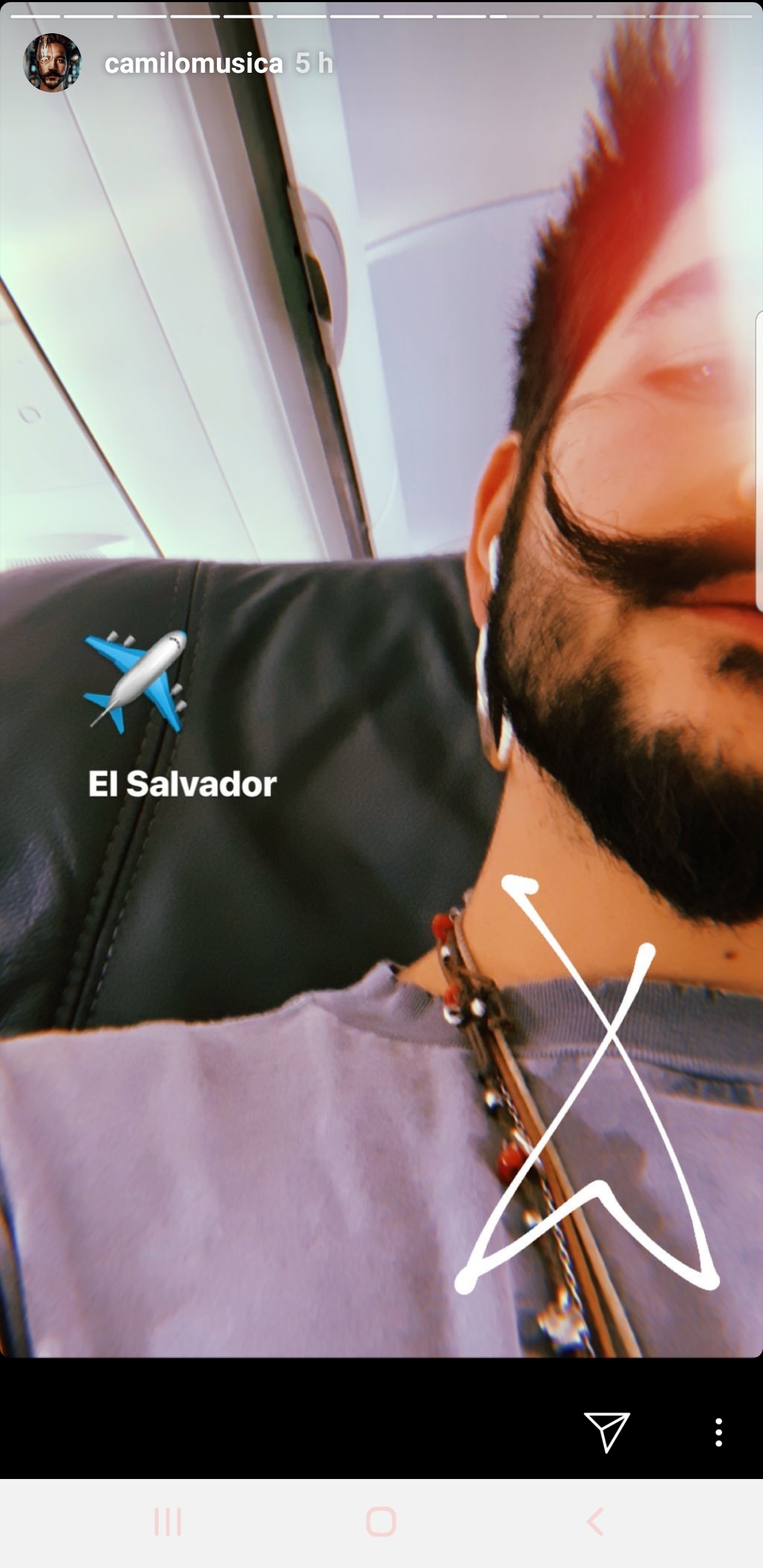Go to the home screen
763x1568 pixels.
pos(381,1521)
